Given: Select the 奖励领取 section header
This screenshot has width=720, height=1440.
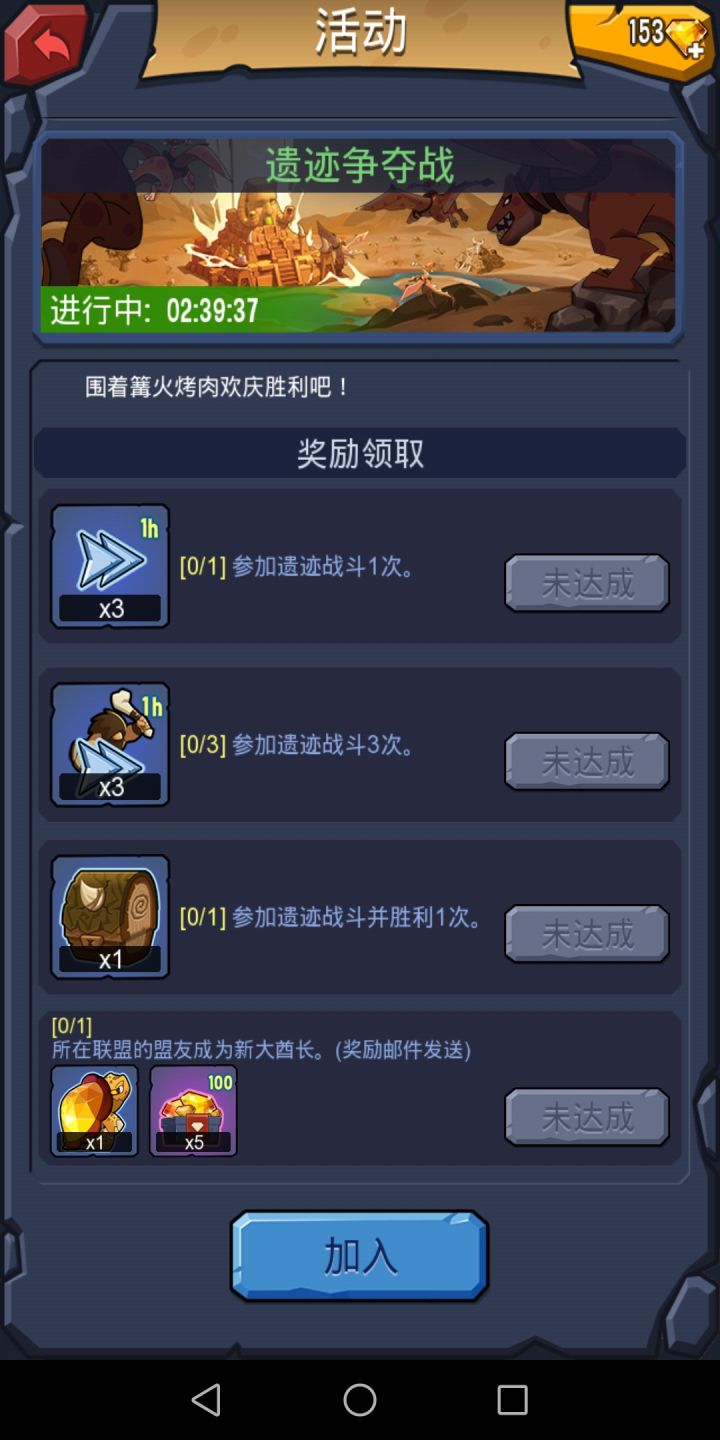Looking at the screenshot, I should (358, 453).
